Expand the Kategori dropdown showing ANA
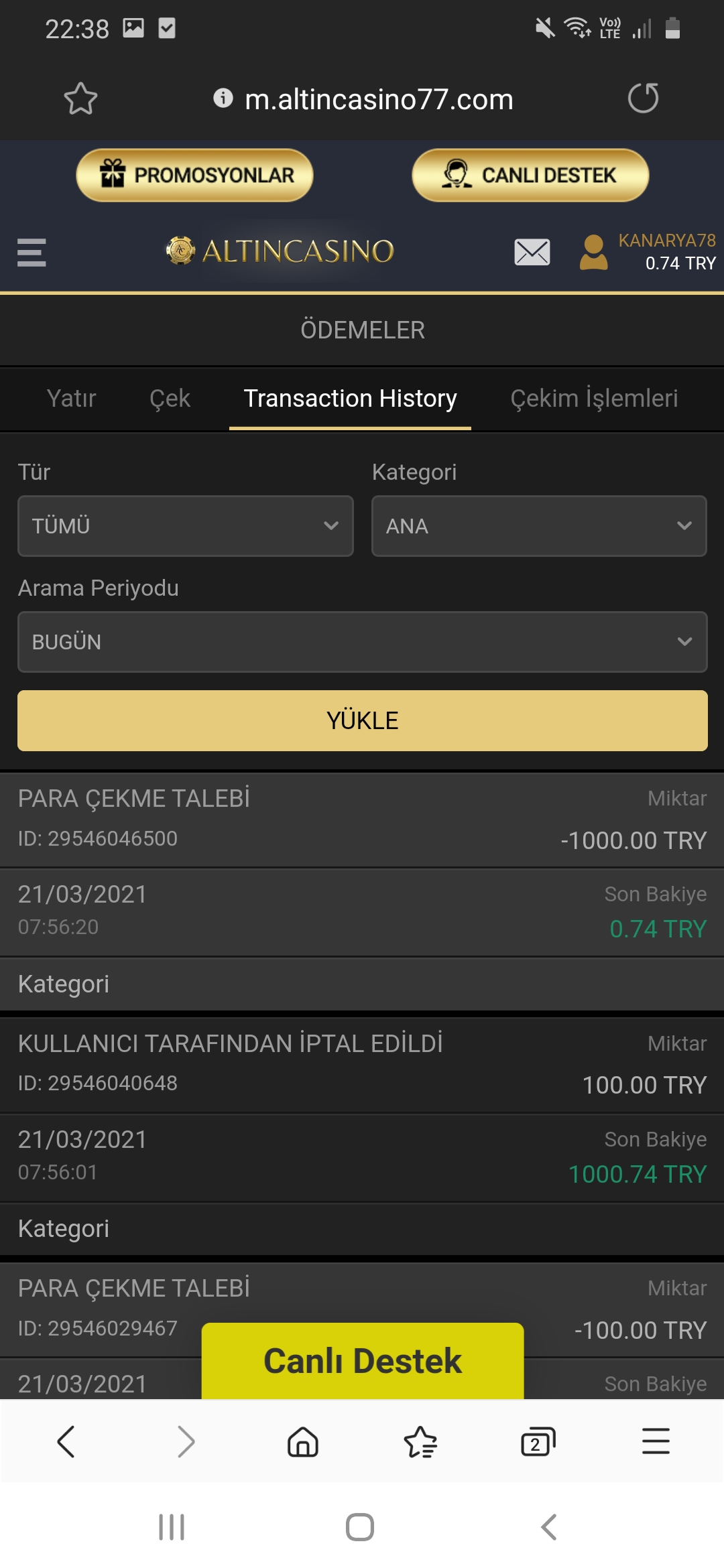724x1568 pixels. coord(539,526)
